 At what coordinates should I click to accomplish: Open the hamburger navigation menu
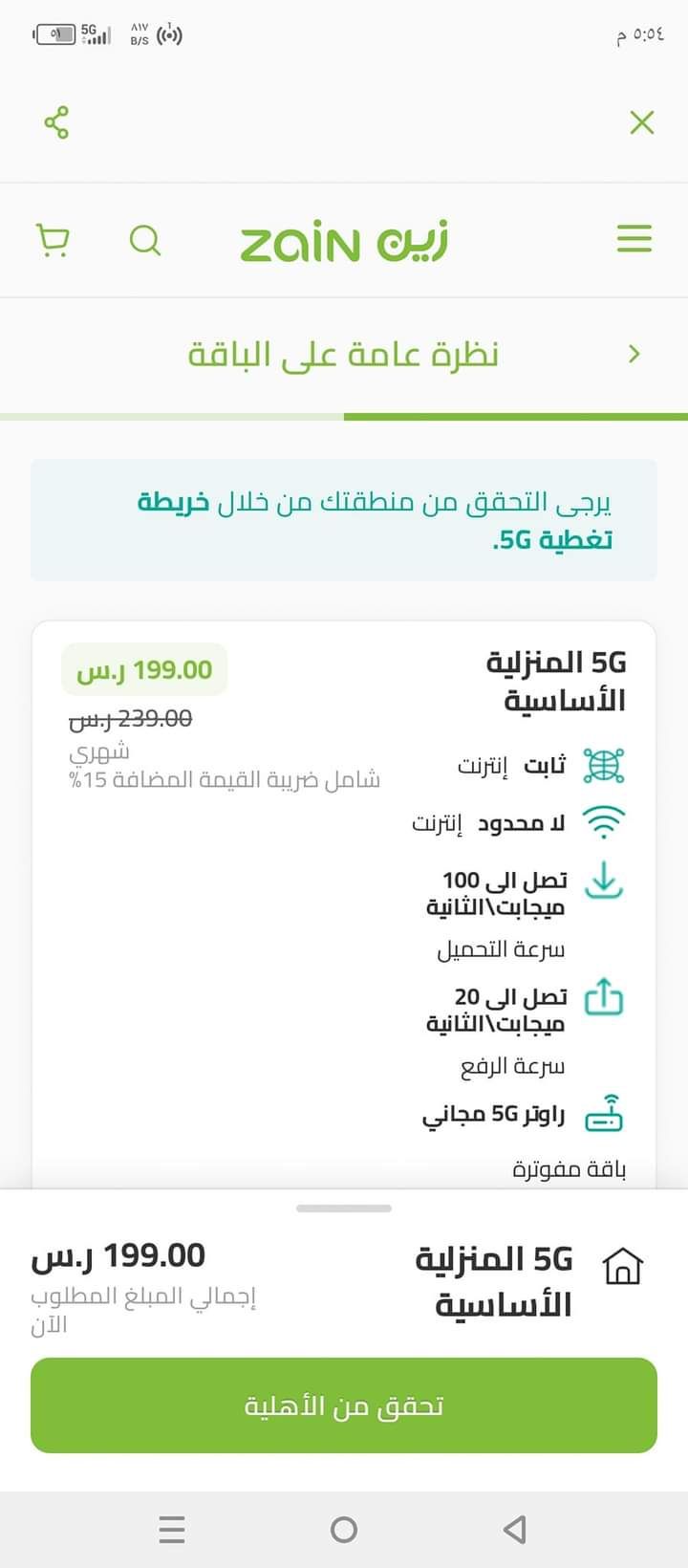point(633,240)
